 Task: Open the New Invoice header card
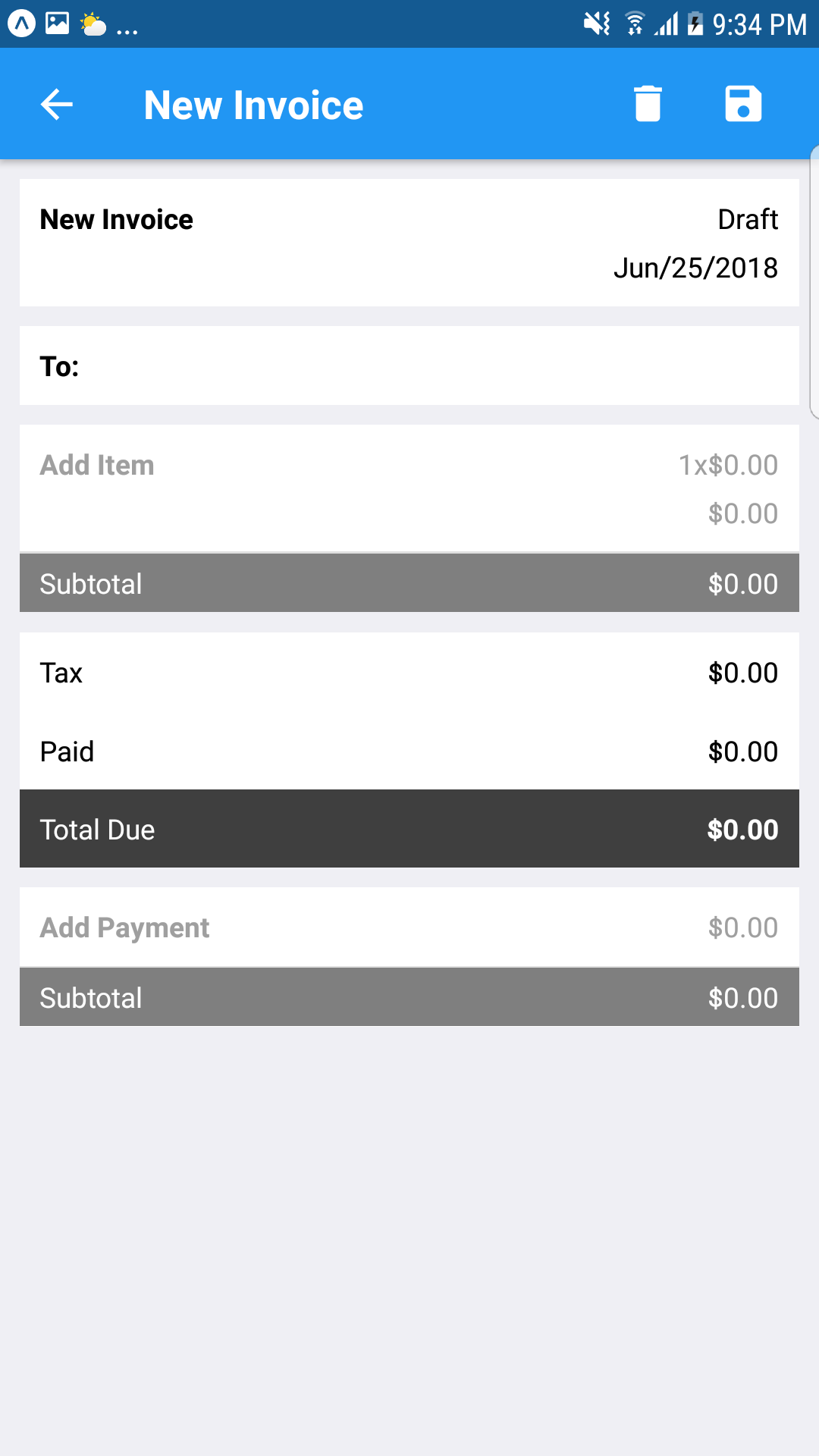[x=409, y=243]
